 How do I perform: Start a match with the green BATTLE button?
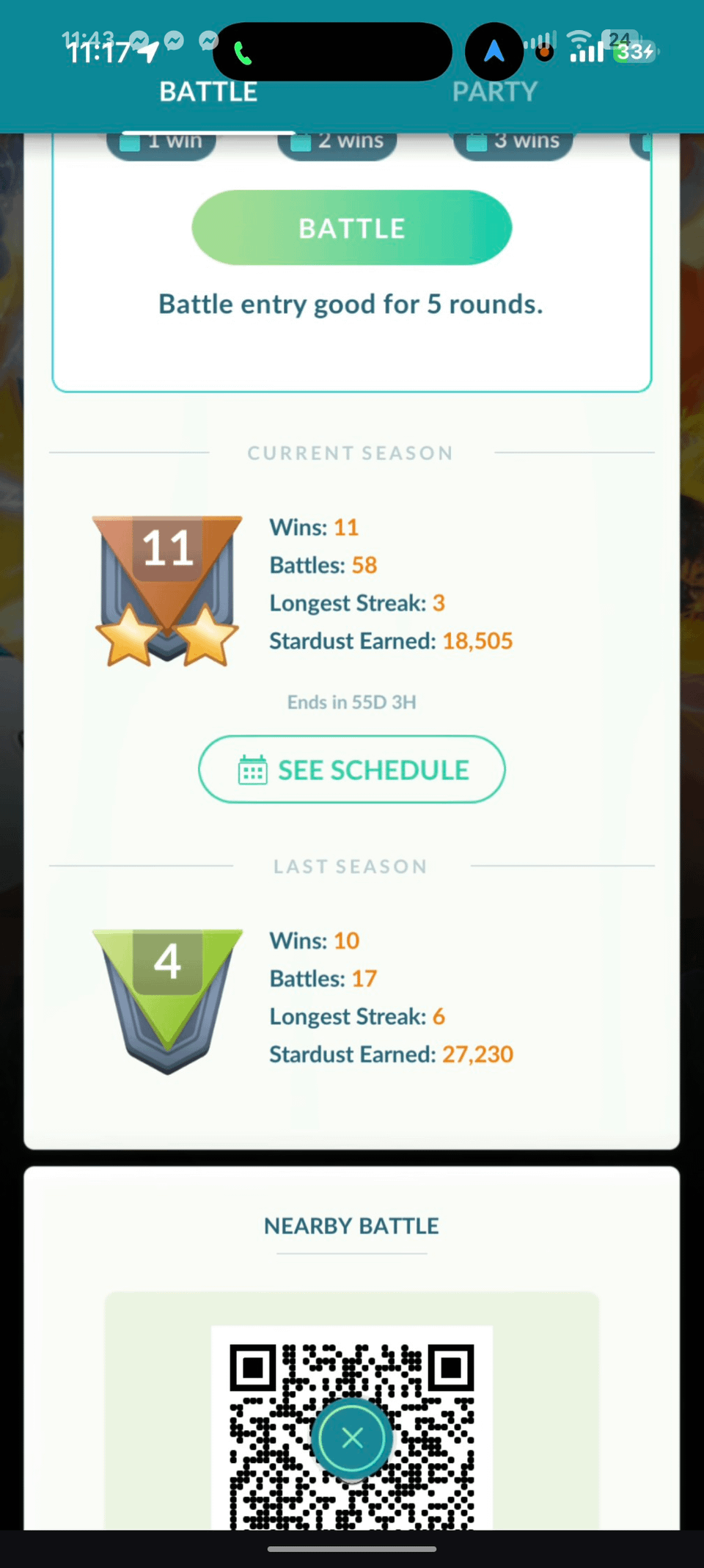[x=352, y=227]
